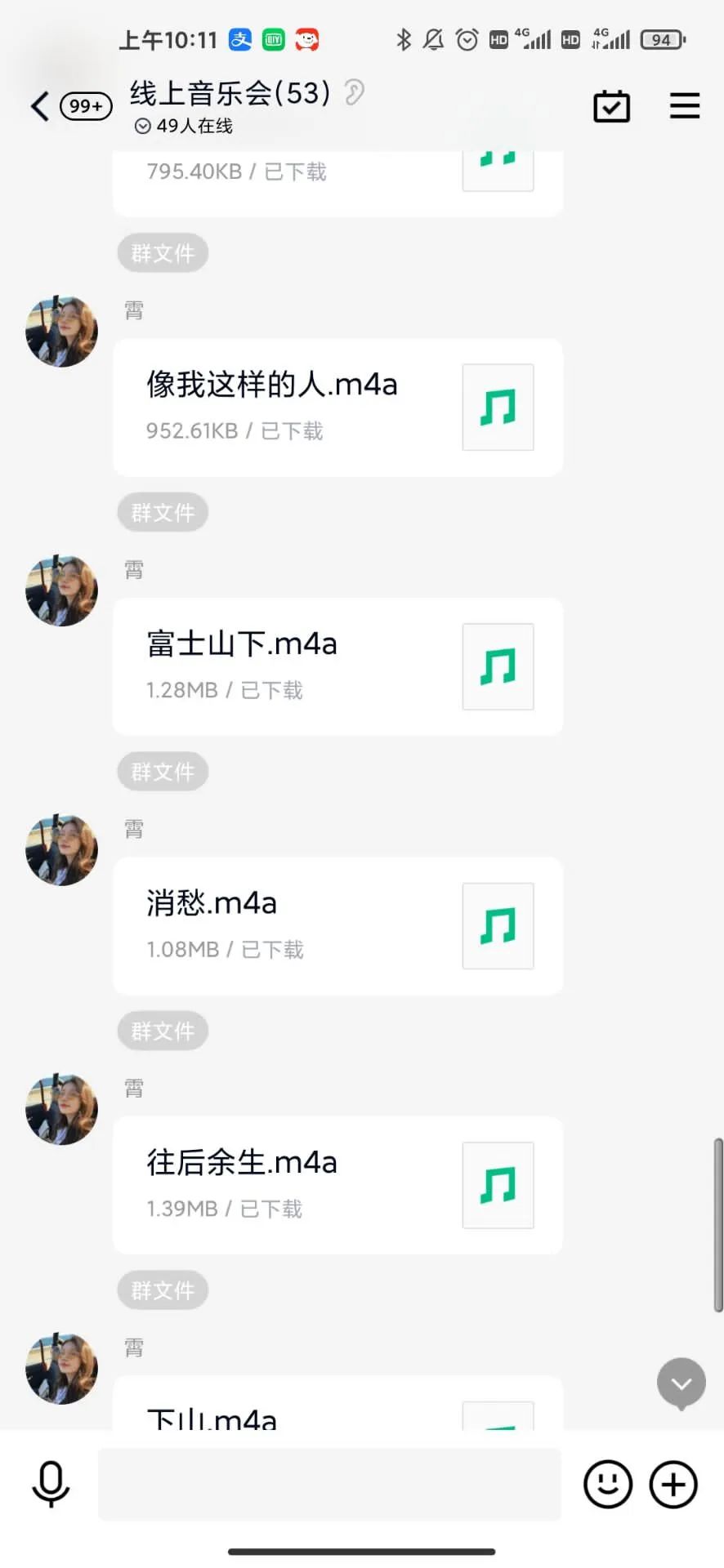Open the group calendar check-in icon
This screenshot has width=724, height=1568.
[x=611, y=106]
